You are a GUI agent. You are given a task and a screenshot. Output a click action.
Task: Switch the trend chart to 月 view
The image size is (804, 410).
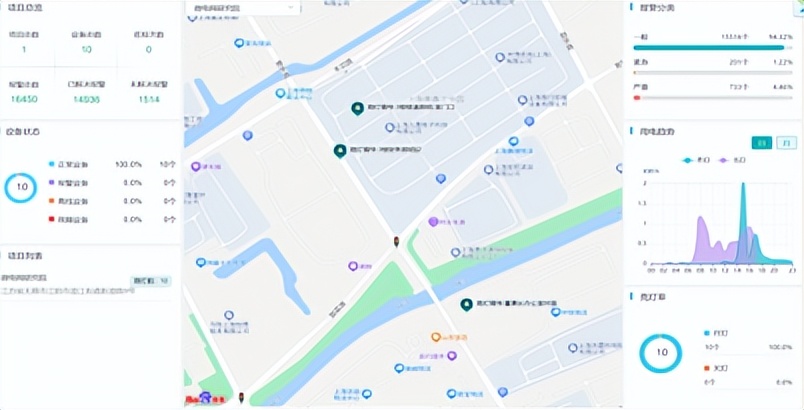click(x=786, y=143)
